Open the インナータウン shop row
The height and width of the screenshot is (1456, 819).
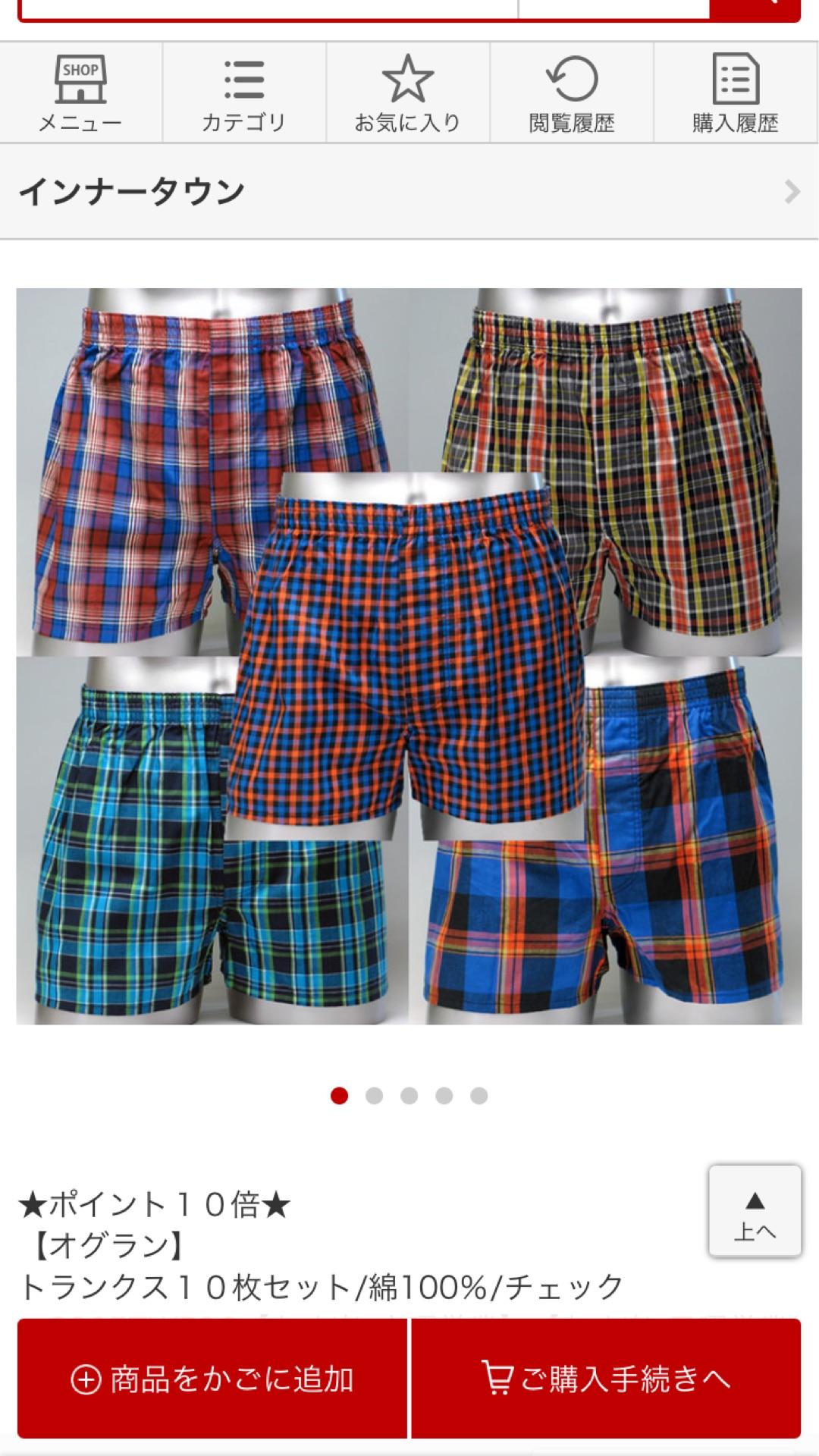point(409,191)
